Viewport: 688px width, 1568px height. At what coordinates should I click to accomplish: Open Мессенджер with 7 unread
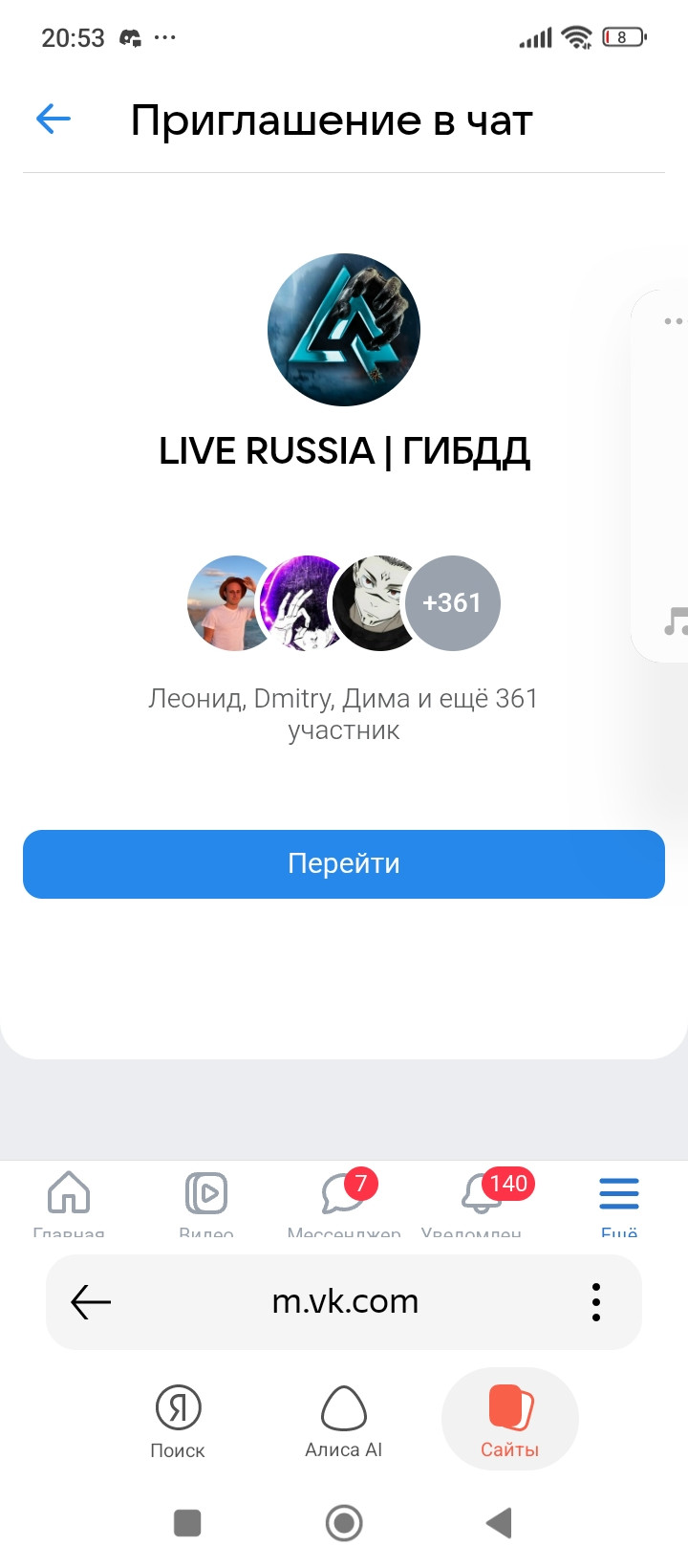coord(344,1199)
